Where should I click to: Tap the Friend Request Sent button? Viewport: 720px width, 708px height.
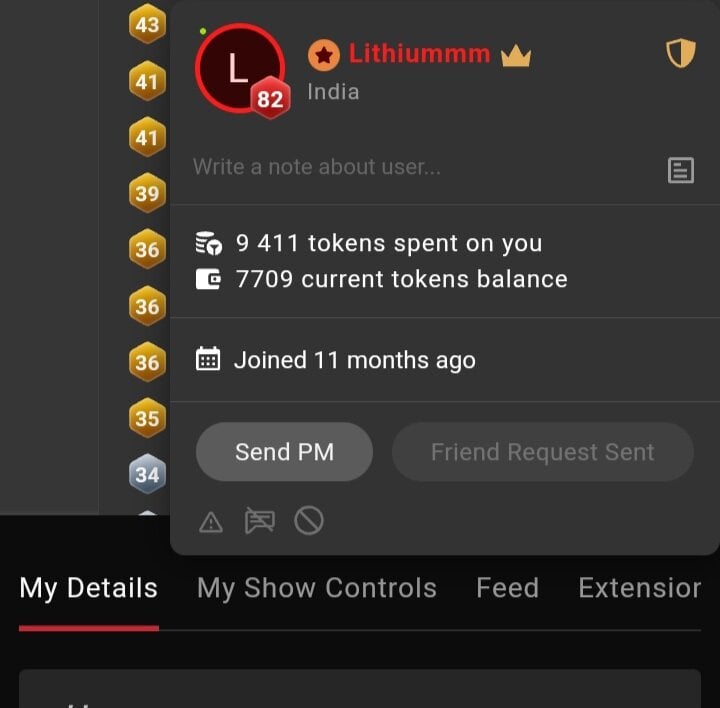coord(542,452)
